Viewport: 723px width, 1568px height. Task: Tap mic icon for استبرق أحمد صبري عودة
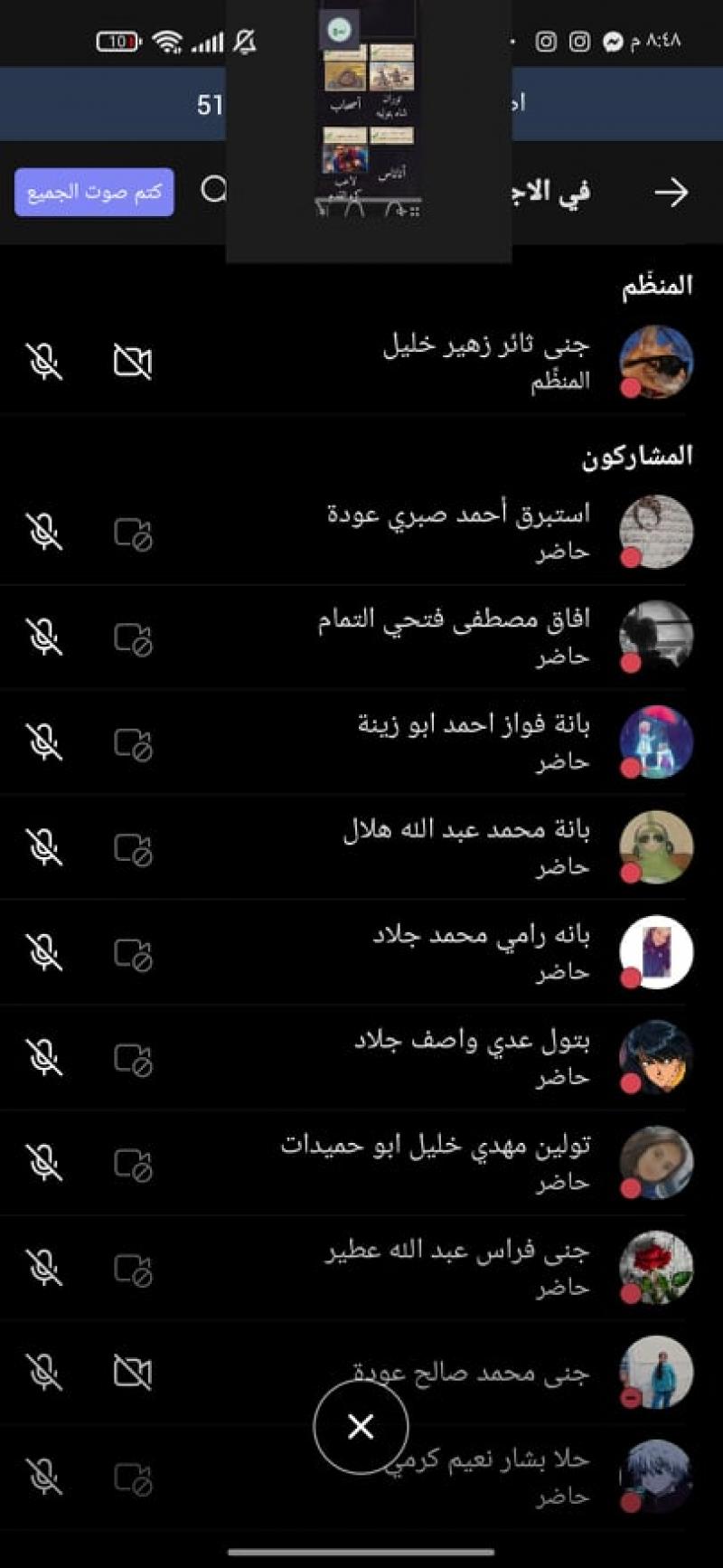pos(44,532)
